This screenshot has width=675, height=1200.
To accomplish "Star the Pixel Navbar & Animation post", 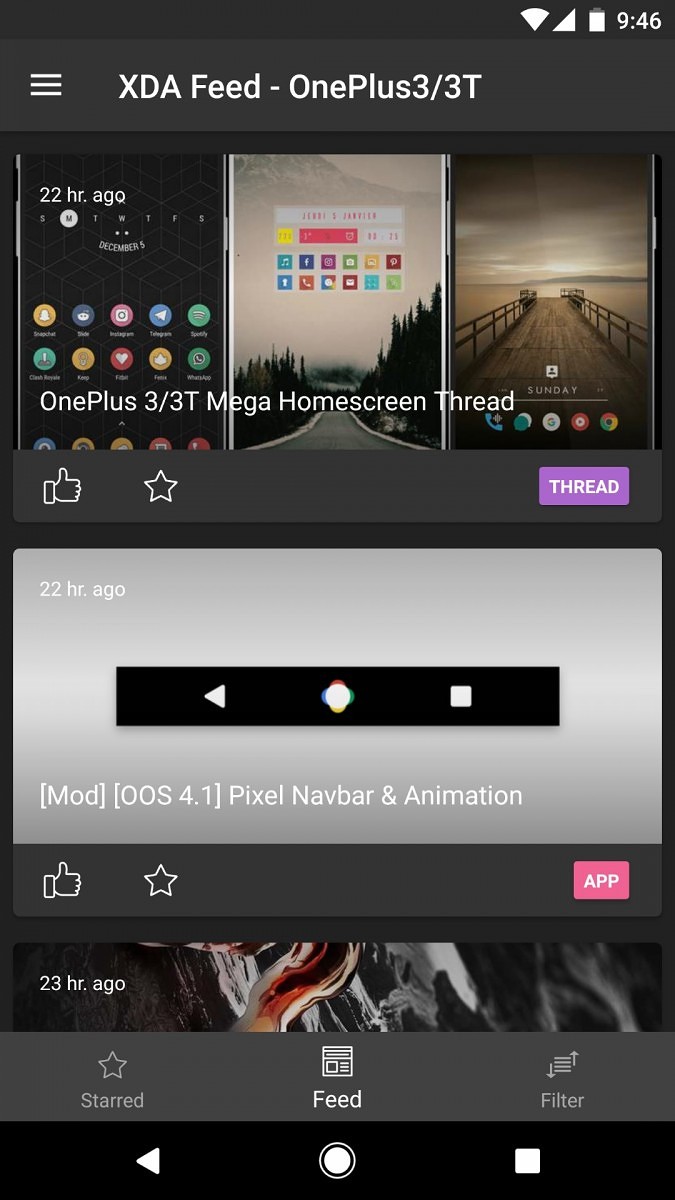I will pyautogui.click(x=160, y=881).
